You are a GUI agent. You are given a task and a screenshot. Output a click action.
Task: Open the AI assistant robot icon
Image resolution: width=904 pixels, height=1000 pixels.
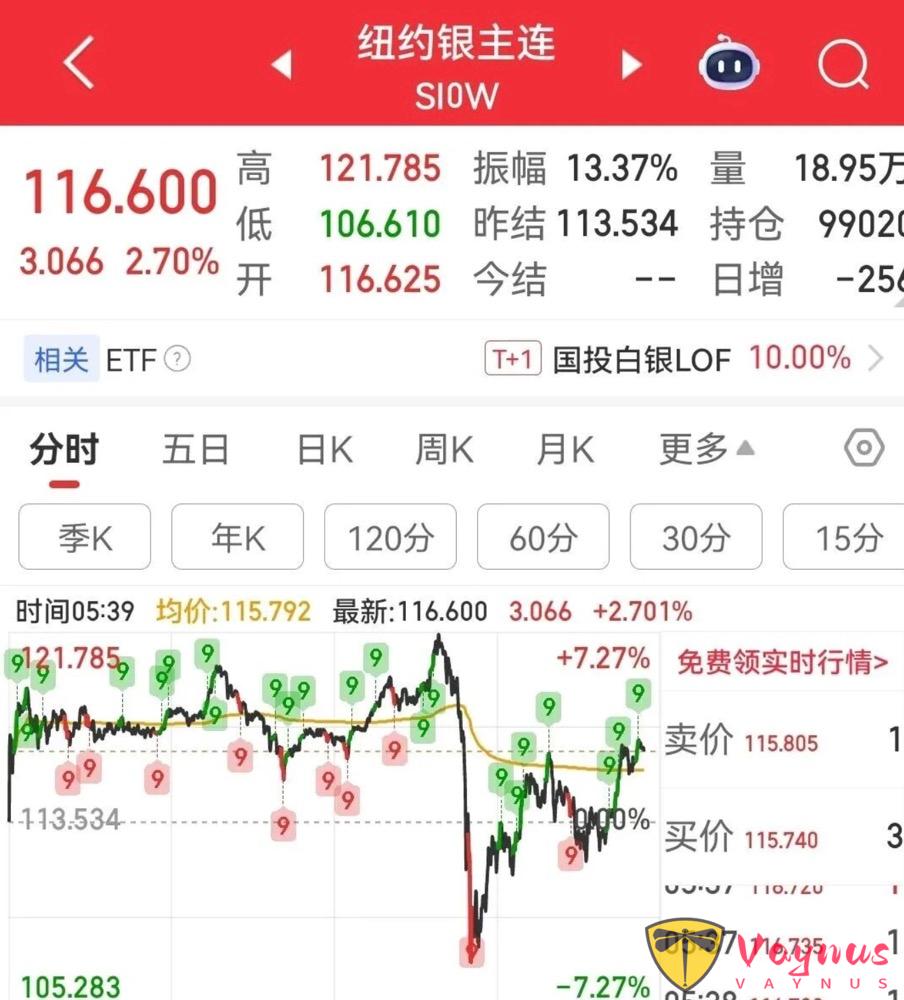click(729, 64)
